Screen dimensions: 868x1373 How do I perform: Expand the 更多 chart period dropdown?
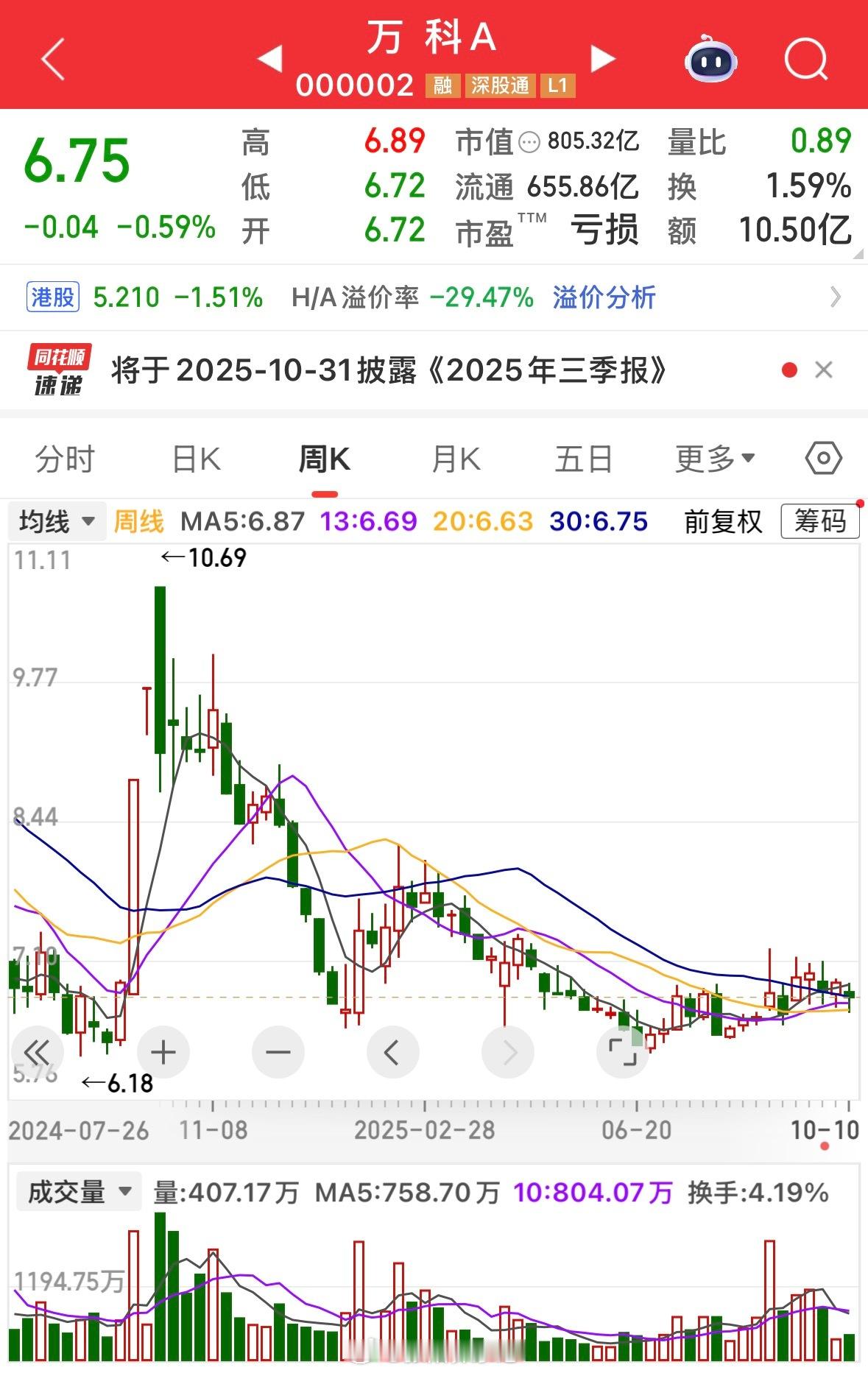pos(715,459)
